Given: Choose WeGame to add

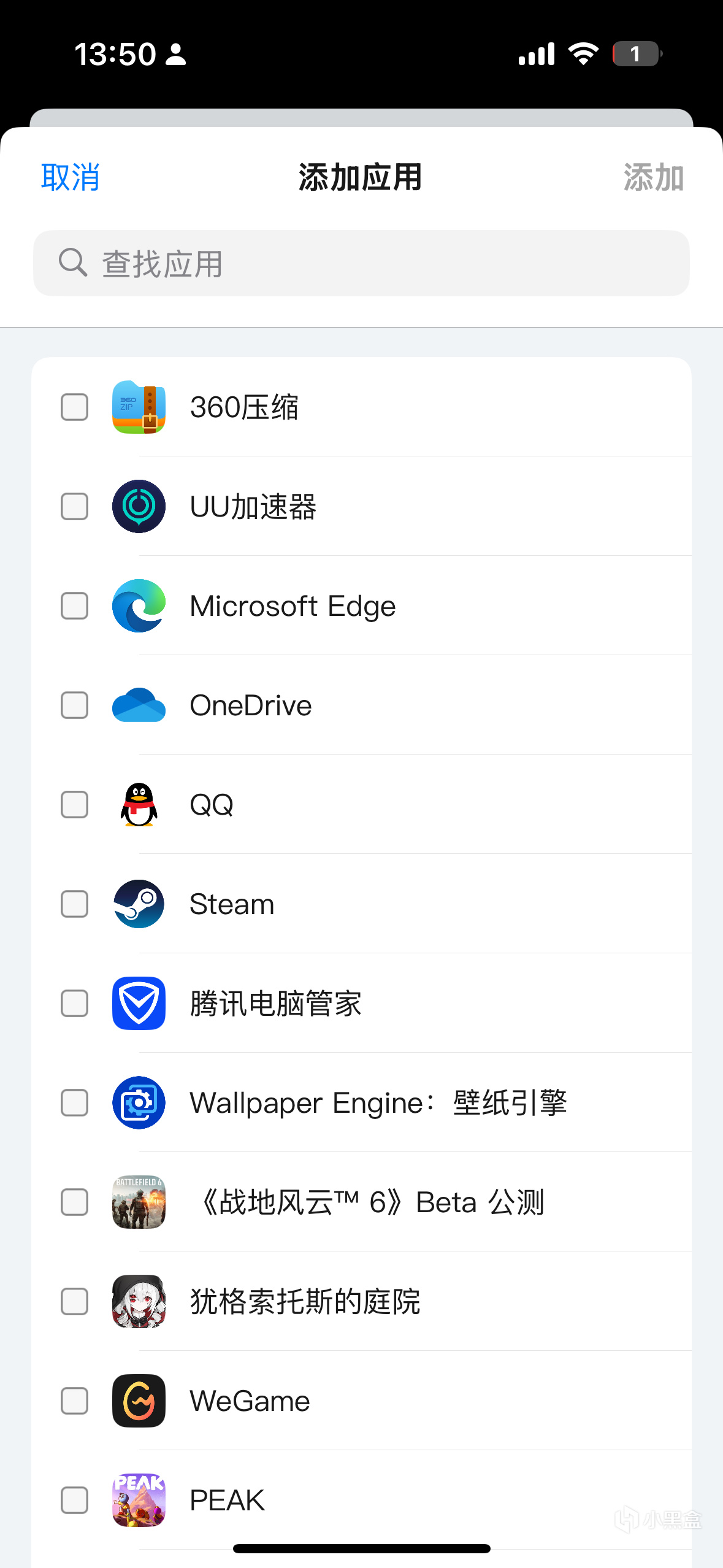Looking at the screenshot, I should (75, 1401).
